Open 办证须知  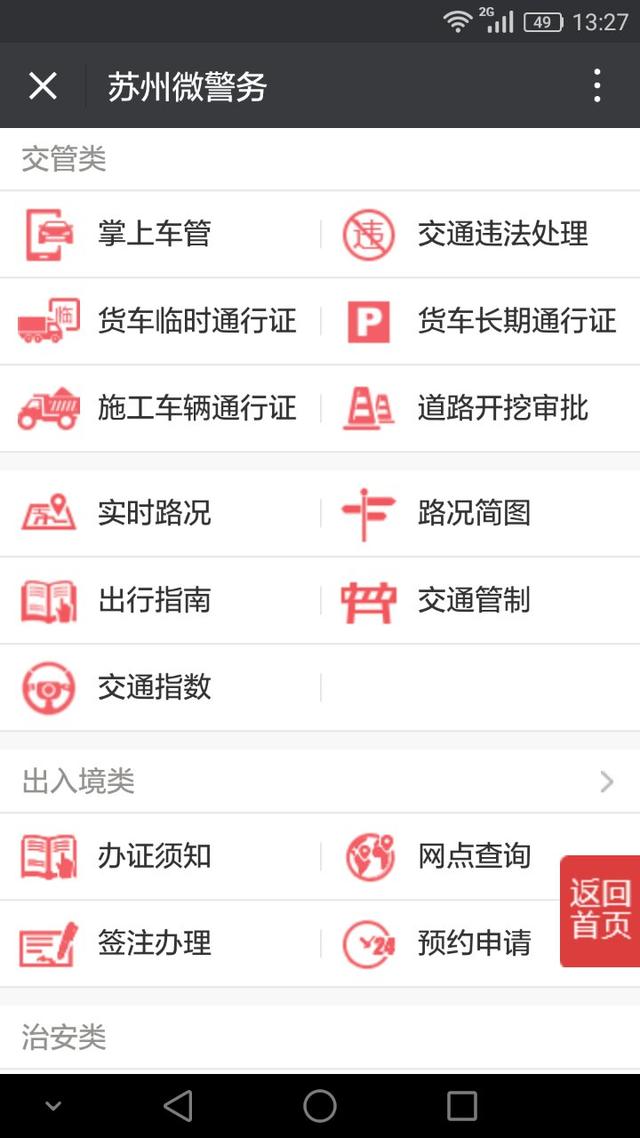(155, 856)
